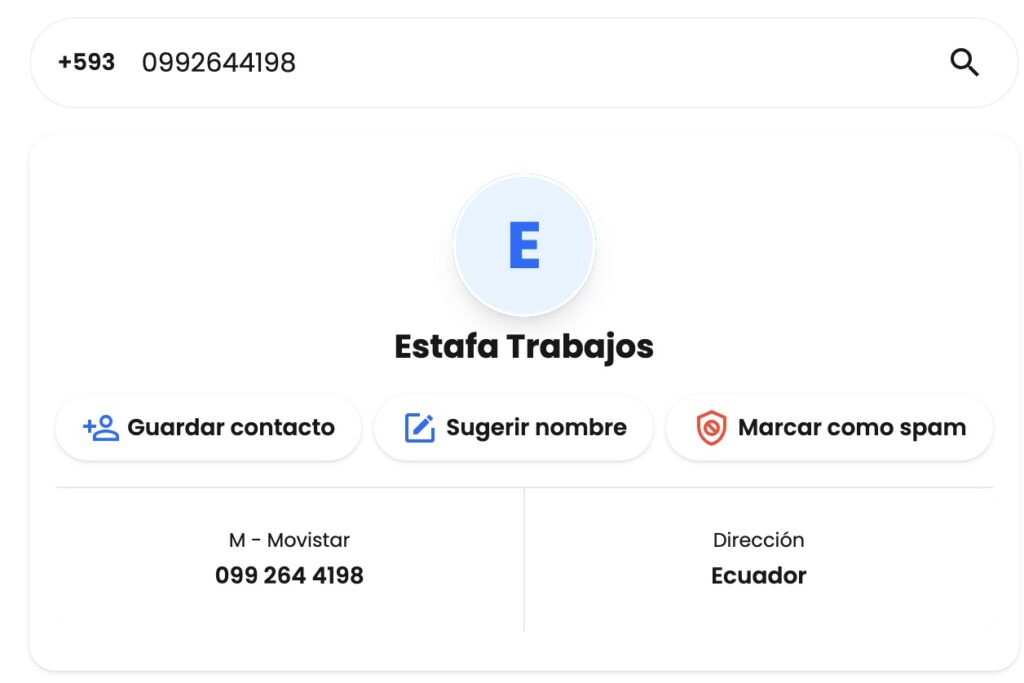Open the +593 country code selector
The width and height of the screenshot is (1024, 683).
[x=87, y=63]
